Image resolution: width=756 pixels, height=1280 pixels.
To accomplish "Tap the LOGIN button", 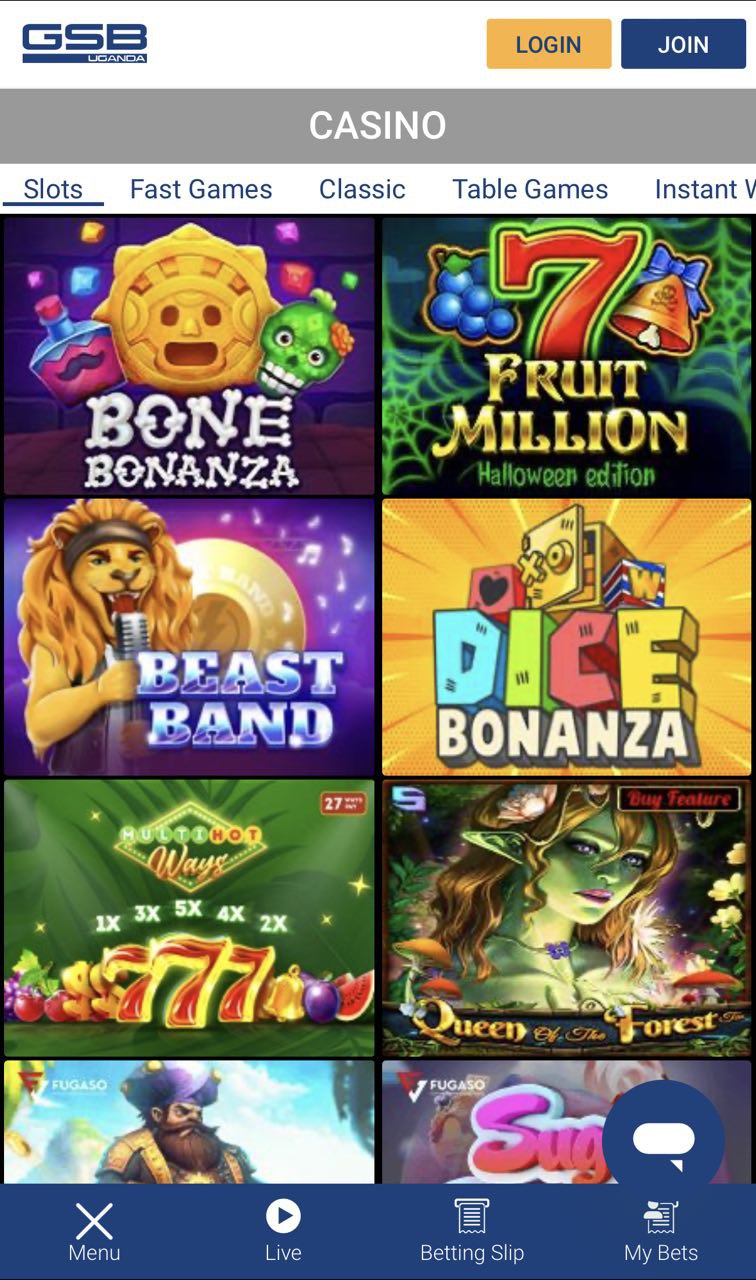I will click(548, 44).
